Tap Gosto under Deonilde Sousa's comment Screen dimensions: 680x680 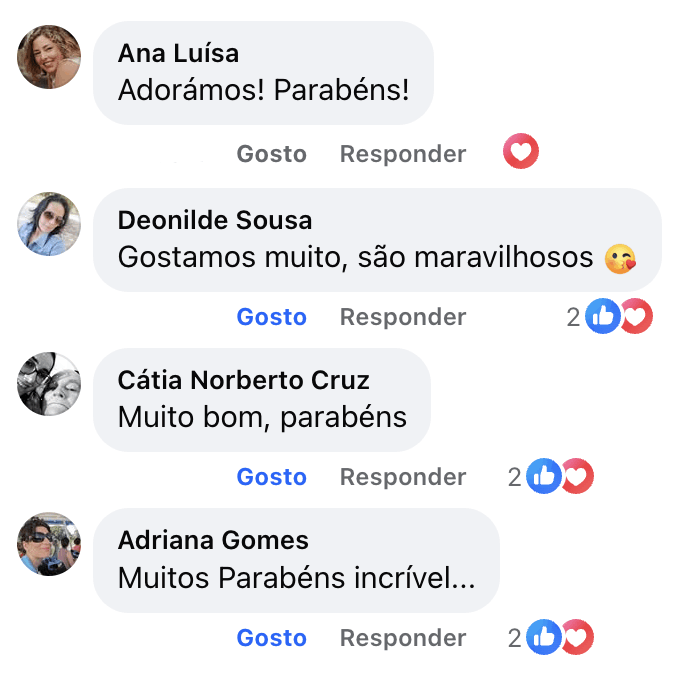(271, 317)
